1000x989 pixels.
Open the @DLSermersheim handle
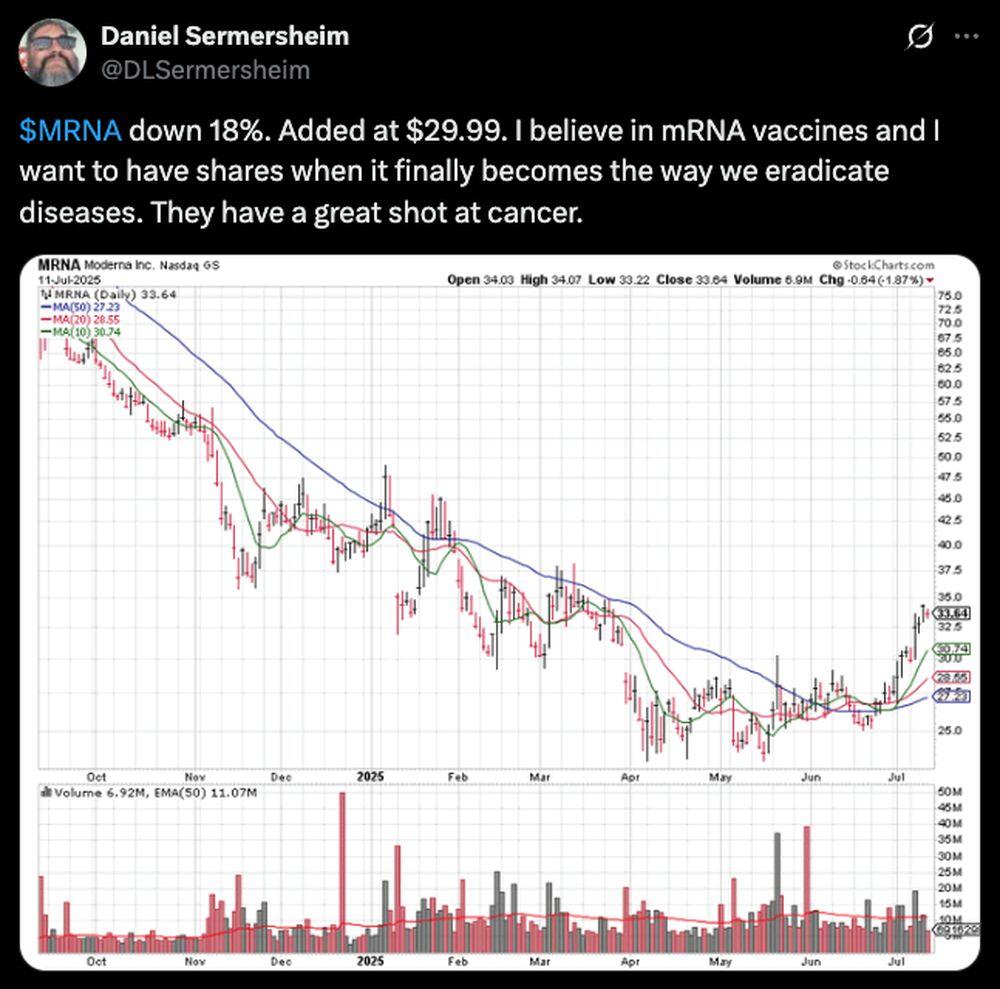pos(205,69)
